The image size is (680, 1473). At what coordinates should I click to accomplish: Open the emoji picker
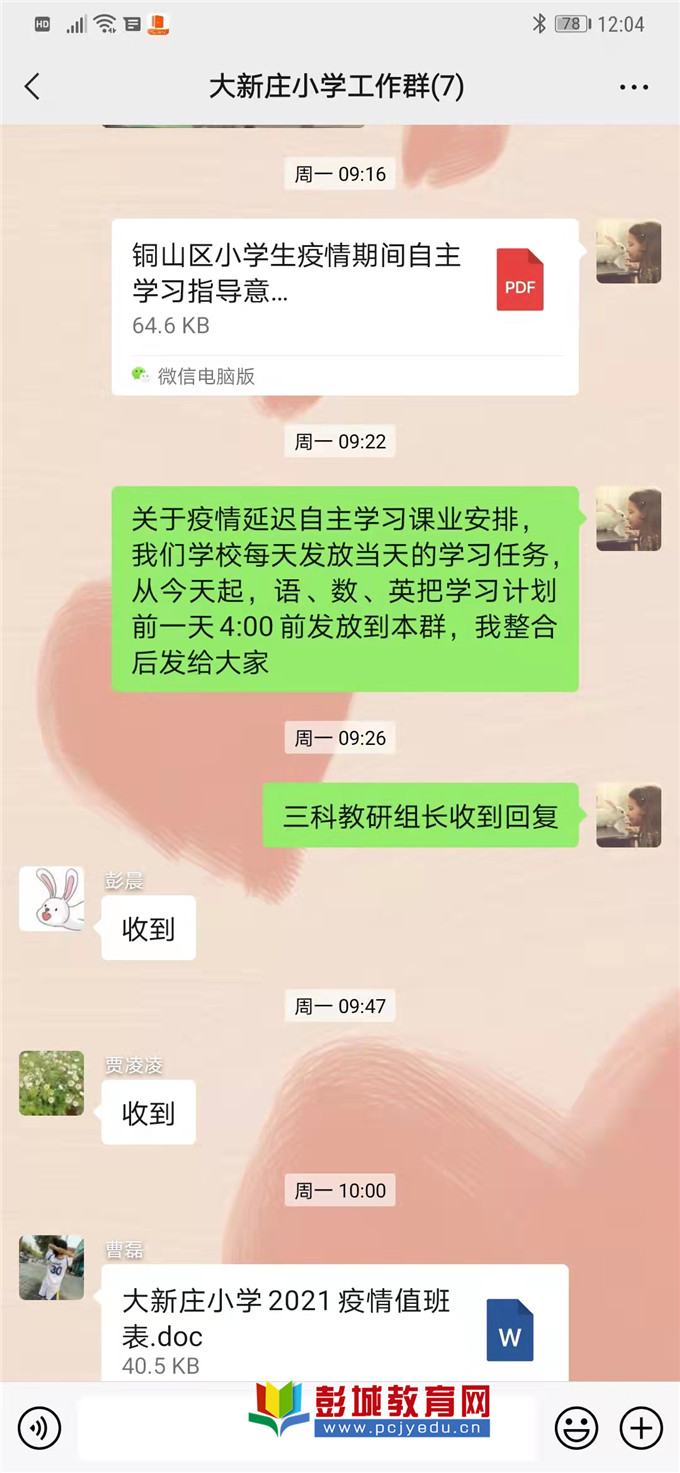coord(576,1428)
